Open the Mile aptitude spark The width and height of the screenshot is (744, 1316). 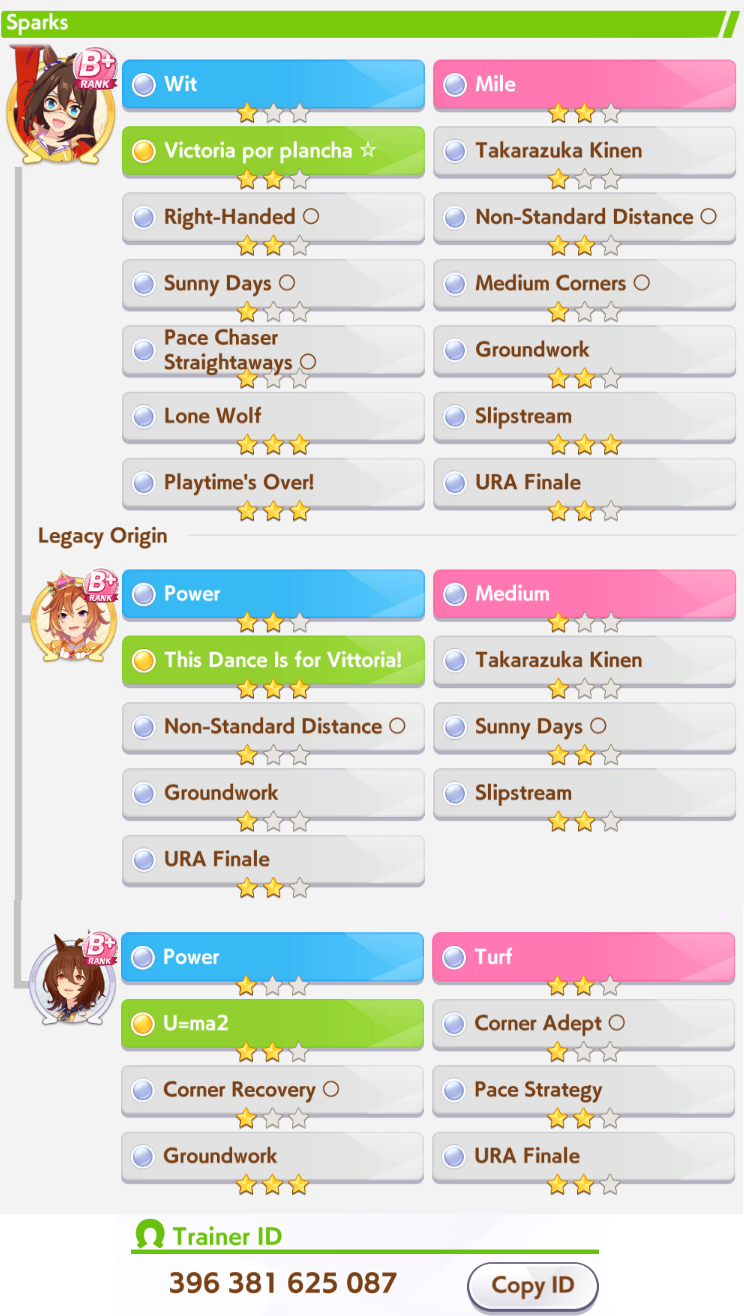[x=583, y=85]
